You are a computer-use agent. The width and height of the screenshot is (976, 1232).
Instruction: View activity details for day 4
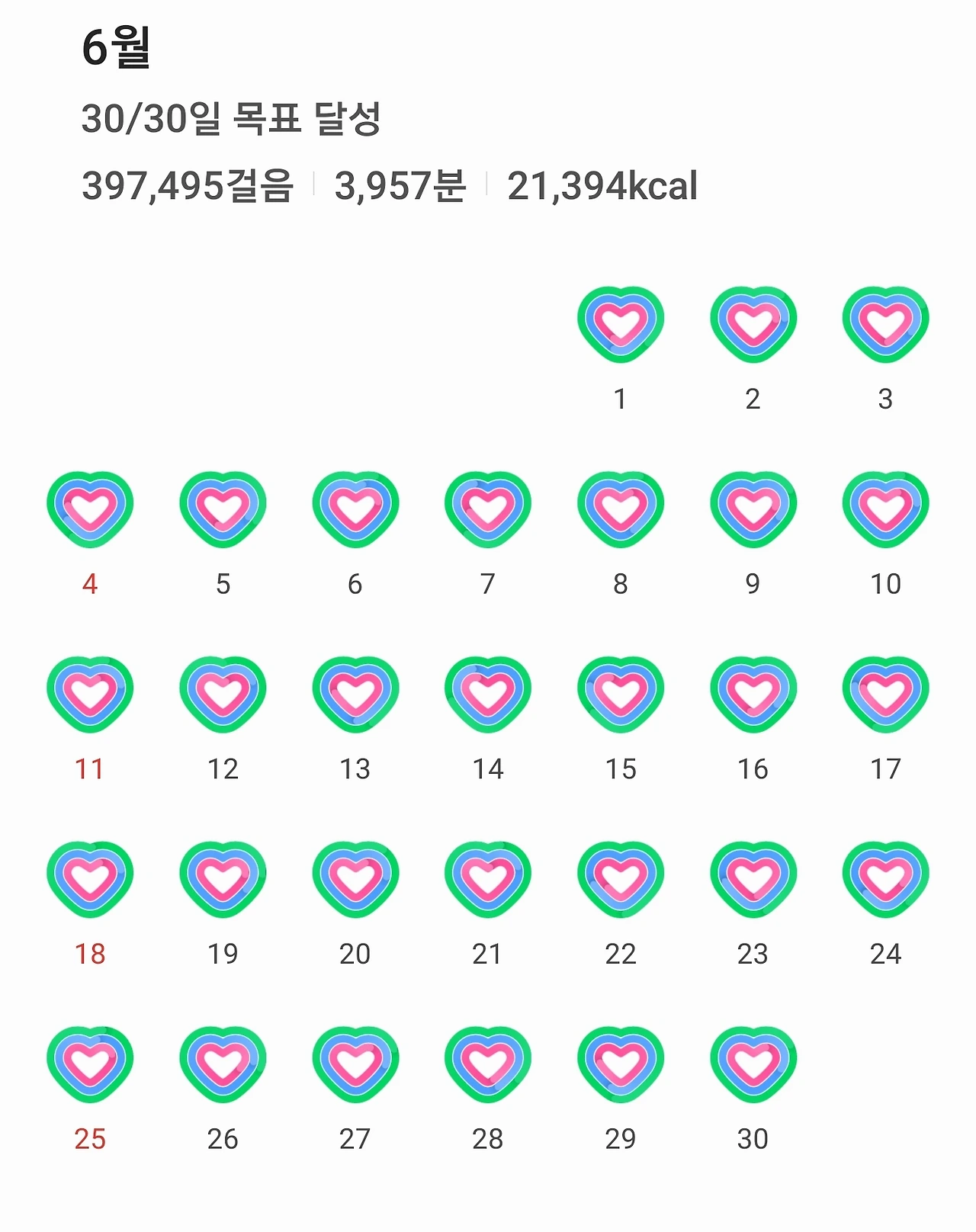(x=90, y=509)
